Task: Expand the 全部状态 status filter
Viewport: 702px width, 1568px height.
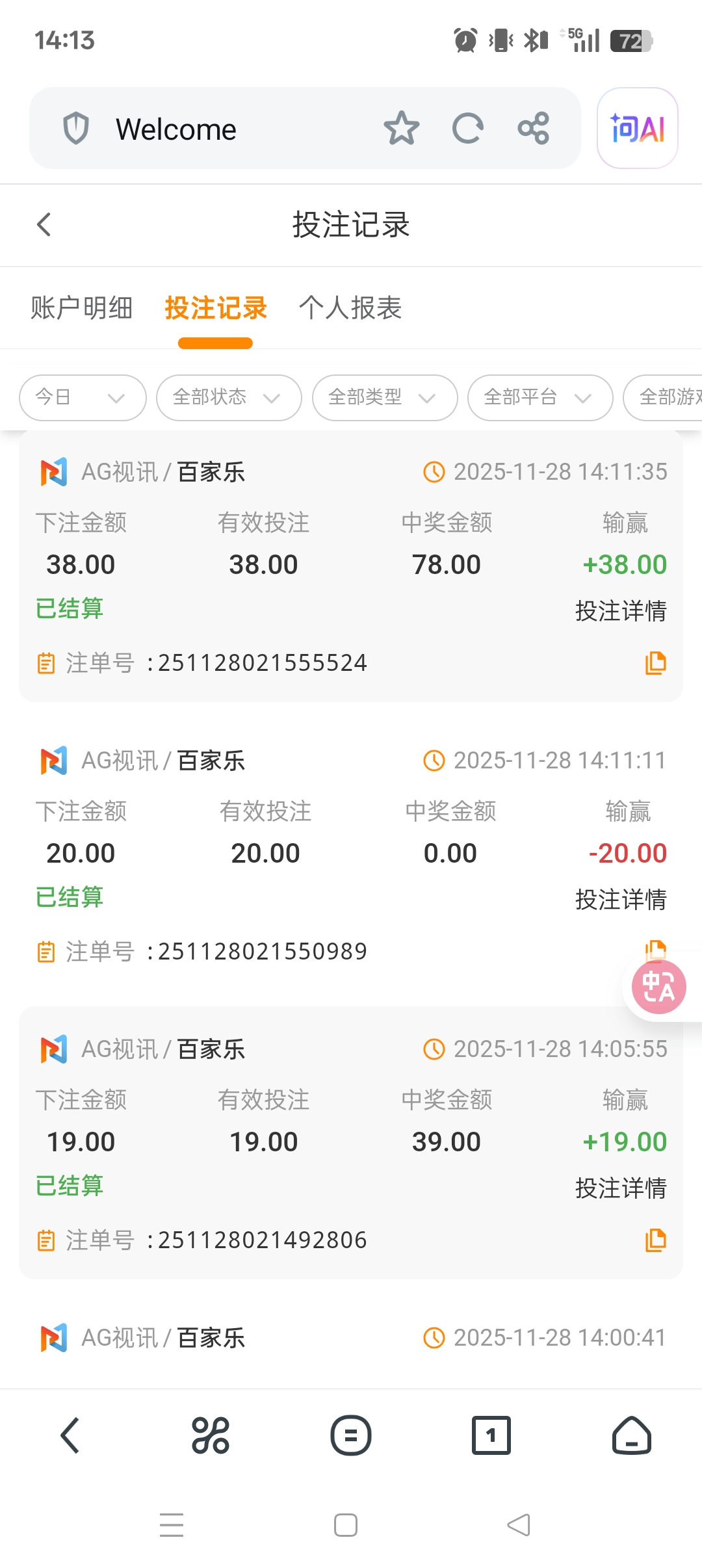Action: 228,397
